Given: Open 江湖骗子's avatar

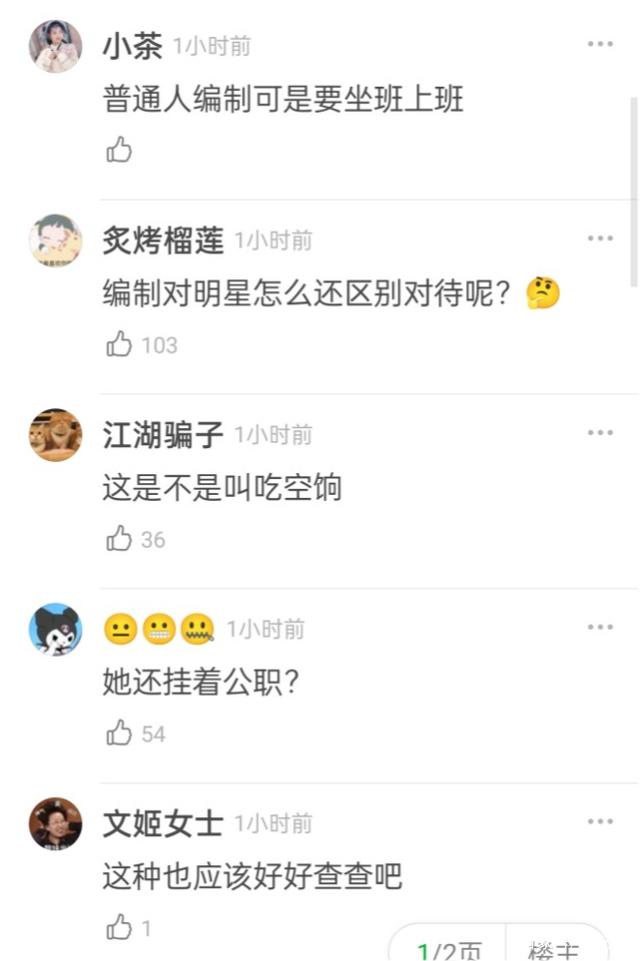Looking at the screenshot, I should click(x=55, y=435).
